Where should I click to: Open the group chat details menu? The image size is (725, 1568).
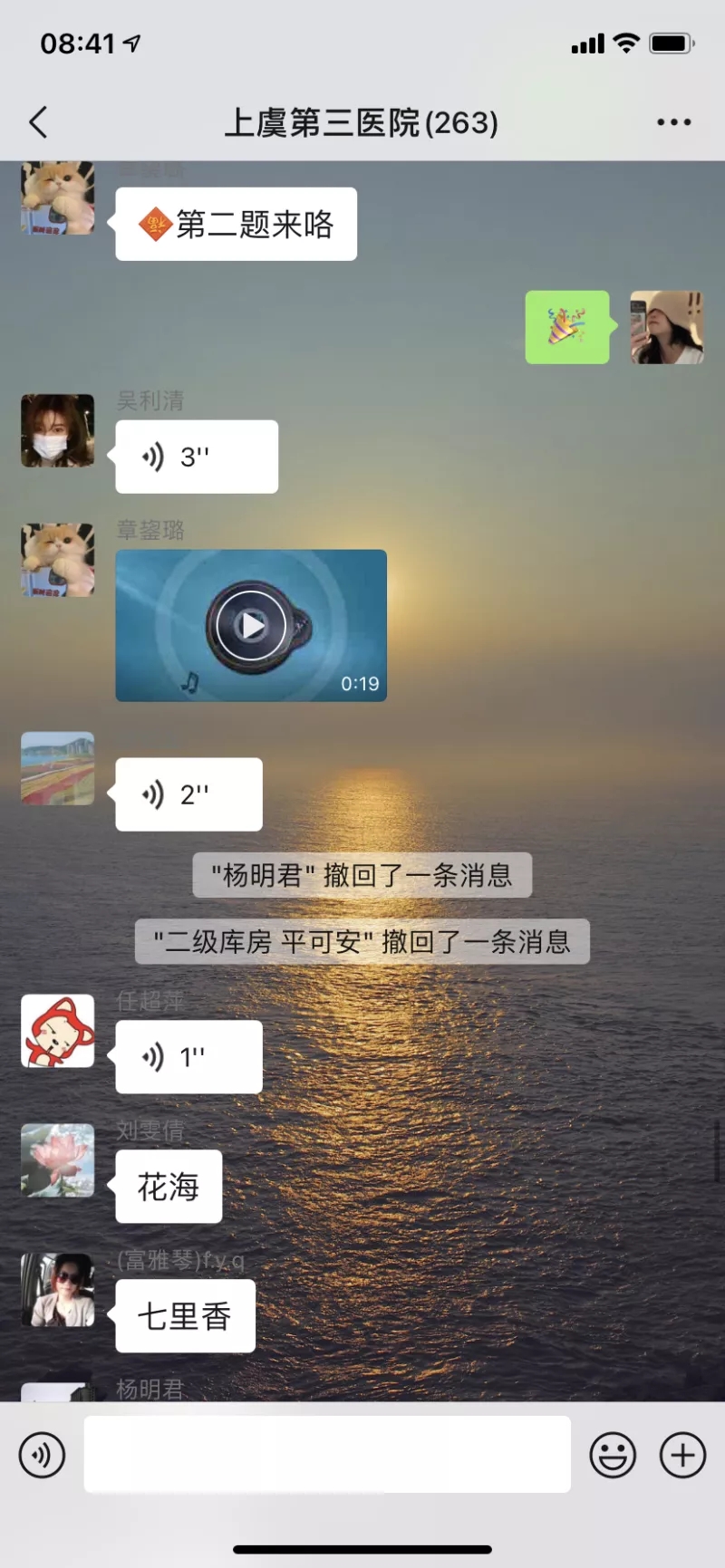pyautogui.click(x=673, y=122)
